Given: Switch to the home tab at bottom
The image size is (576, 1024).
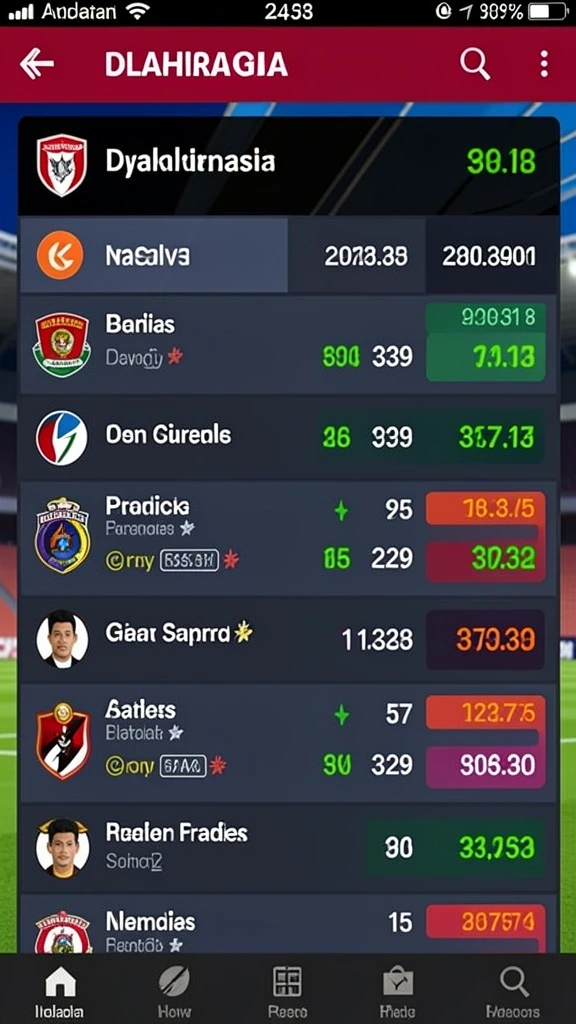Looking at the screenshot, I should [59, 991].
